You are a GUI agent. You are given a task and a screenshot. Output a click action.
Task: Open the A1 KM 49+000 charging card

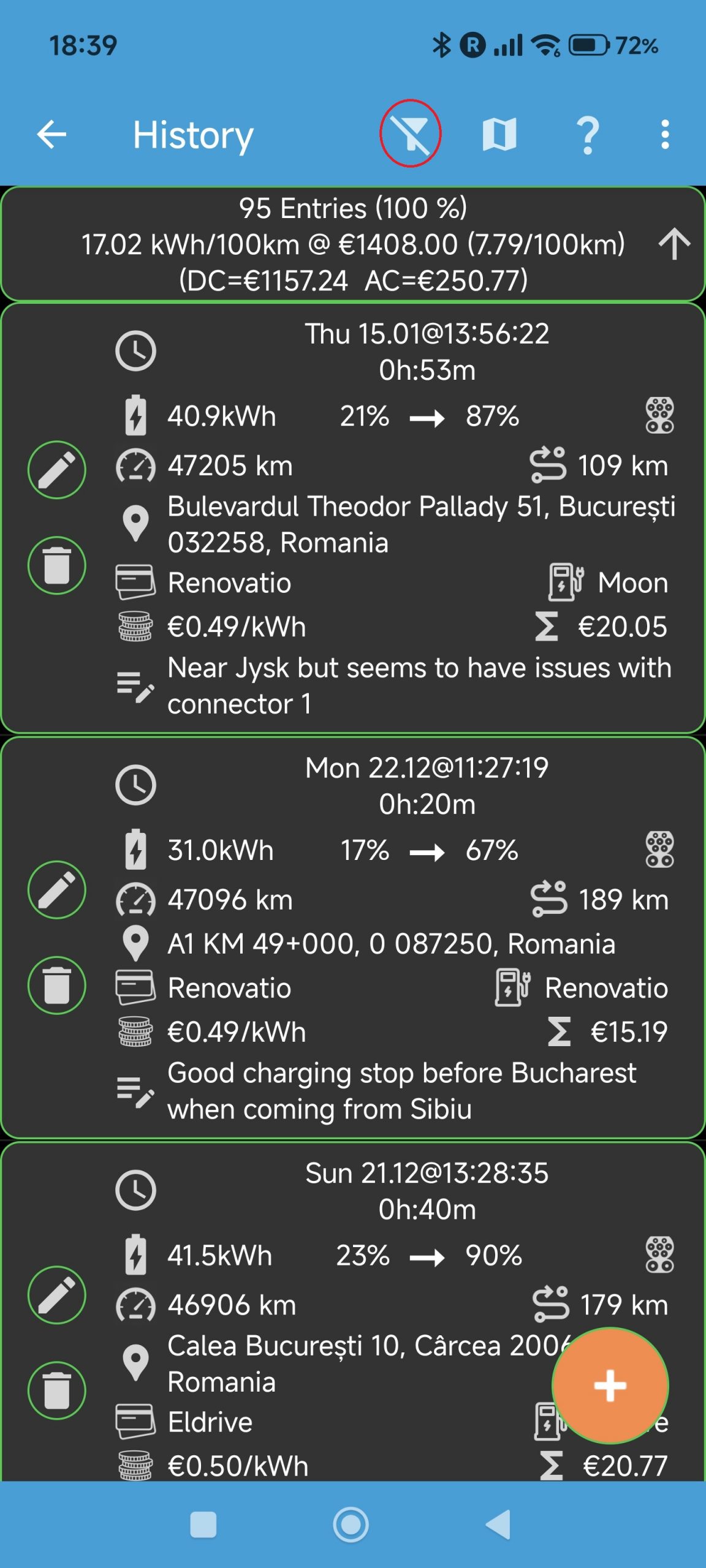(392, 944)
